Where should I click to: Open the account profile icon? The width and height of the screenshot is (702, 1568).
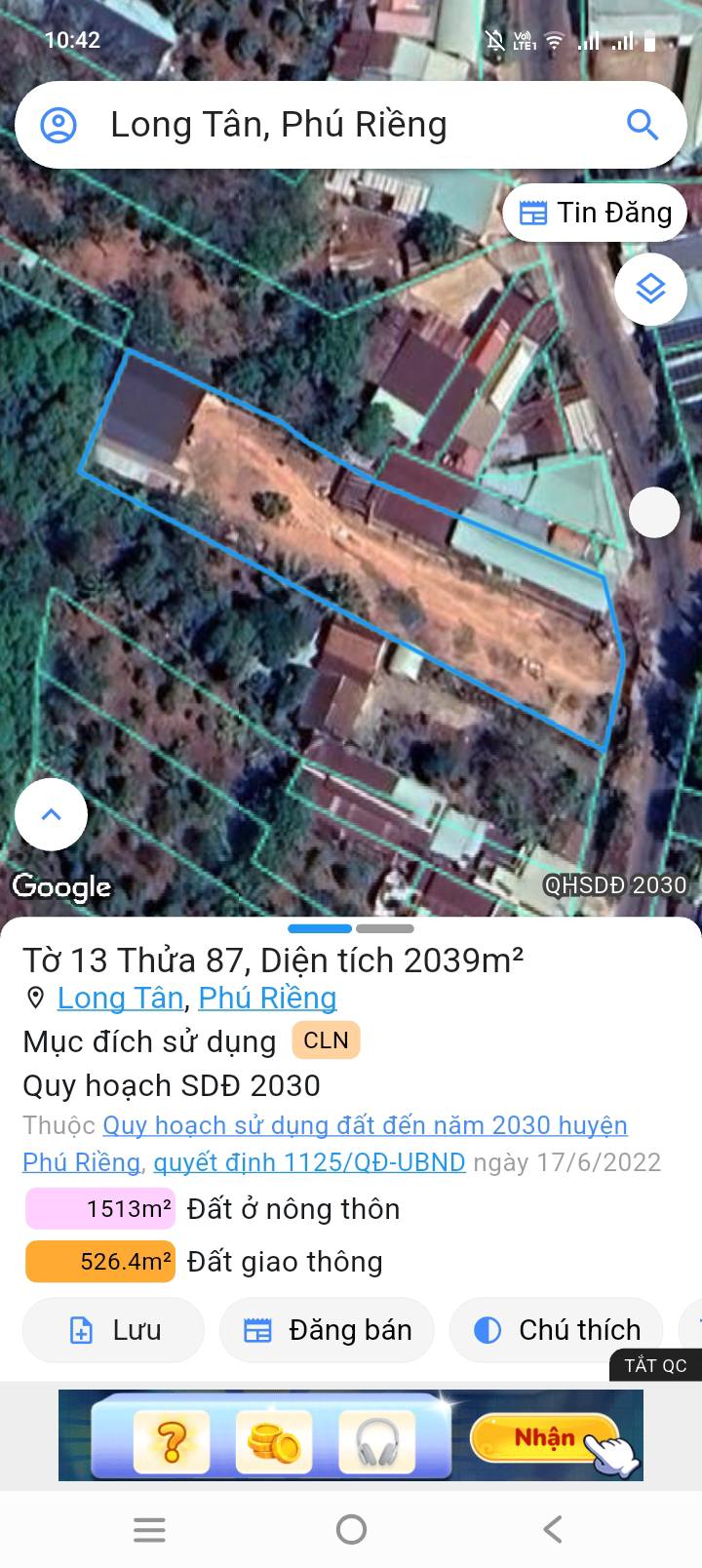(x=58, y=125)
